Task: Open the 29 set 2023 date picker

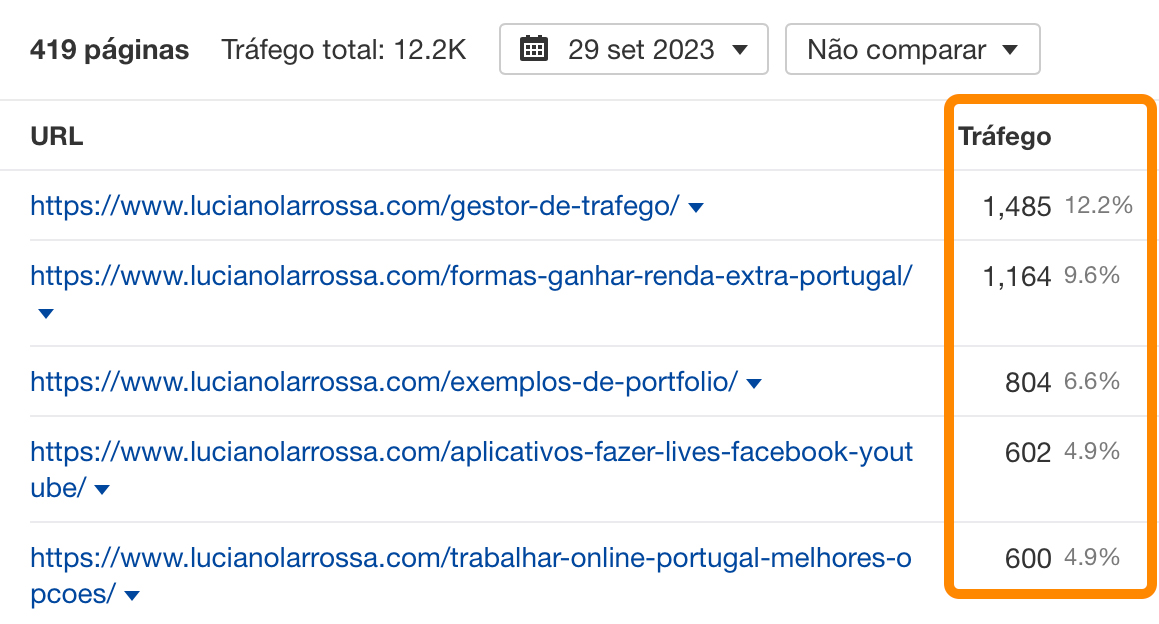Action: point(633,49)
